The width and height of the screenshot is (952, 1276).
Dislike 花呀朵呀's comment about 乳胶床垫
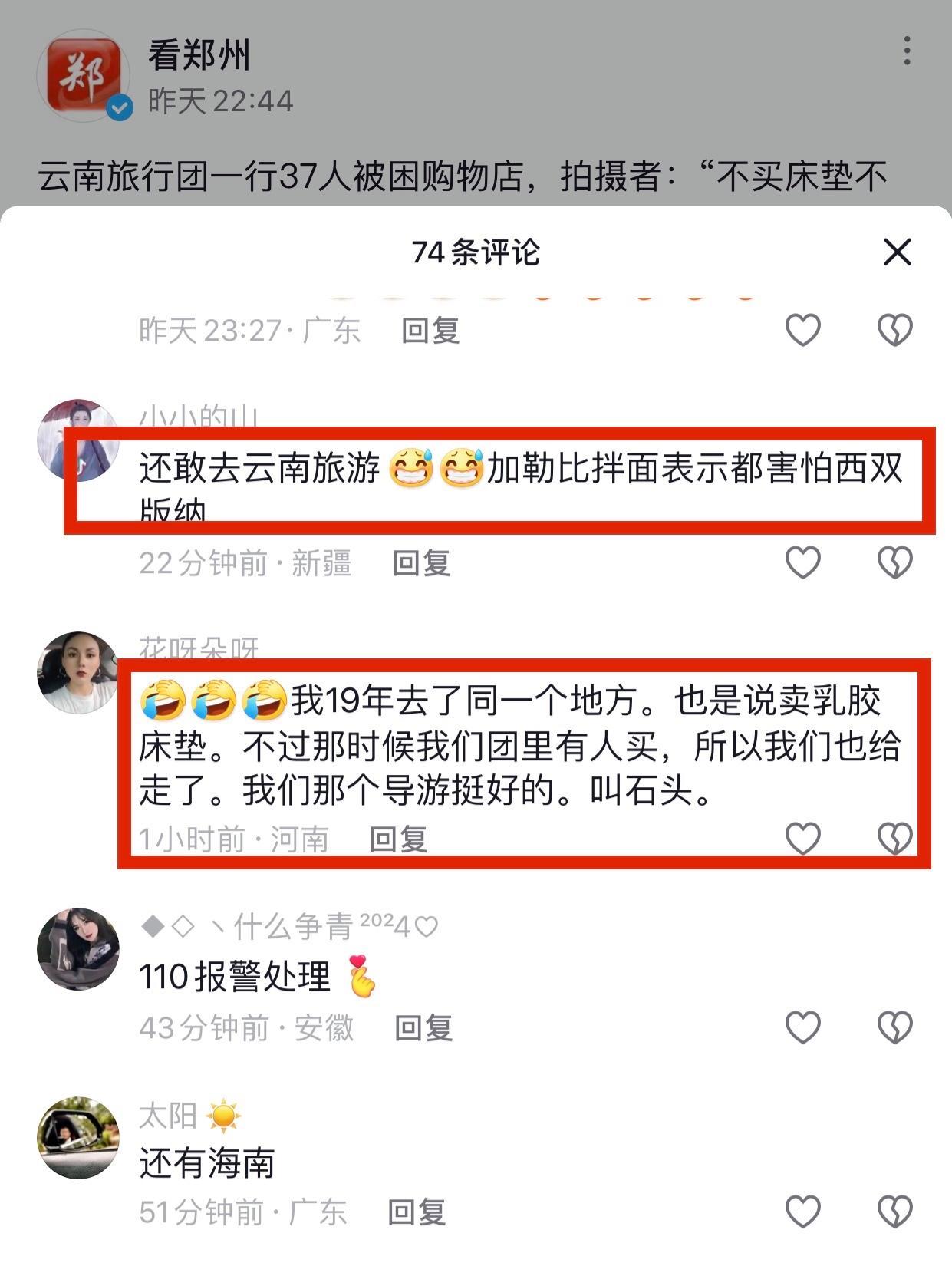[894, 839]
